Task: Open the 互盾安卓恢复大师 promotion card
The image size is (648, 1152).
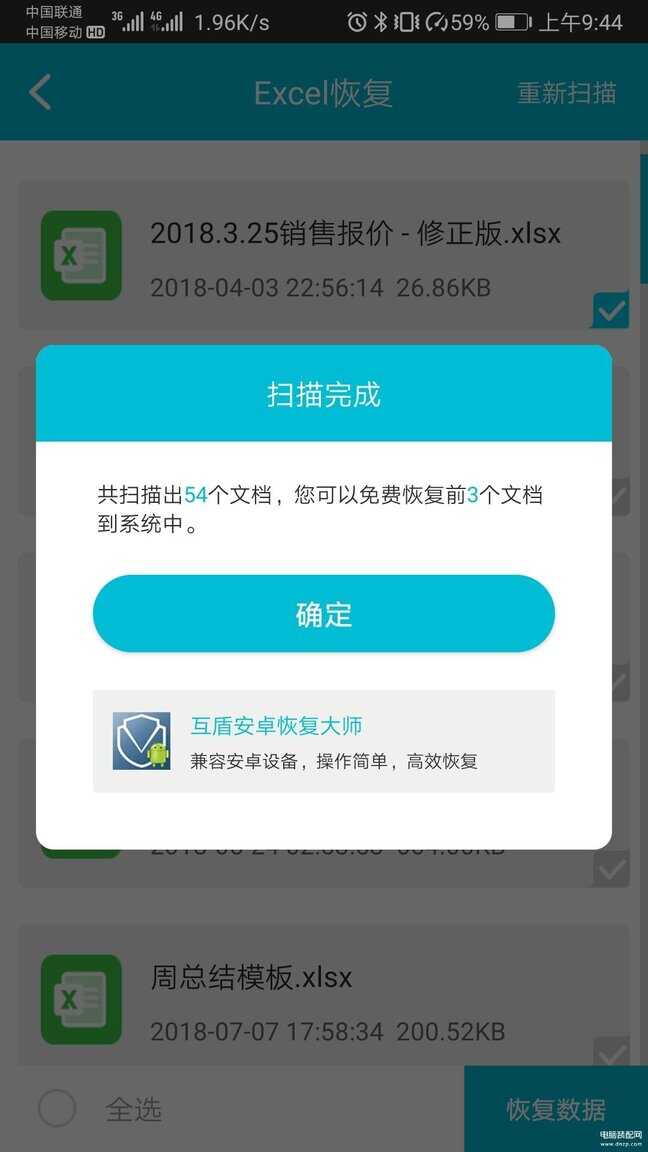Action: point(323,741)
